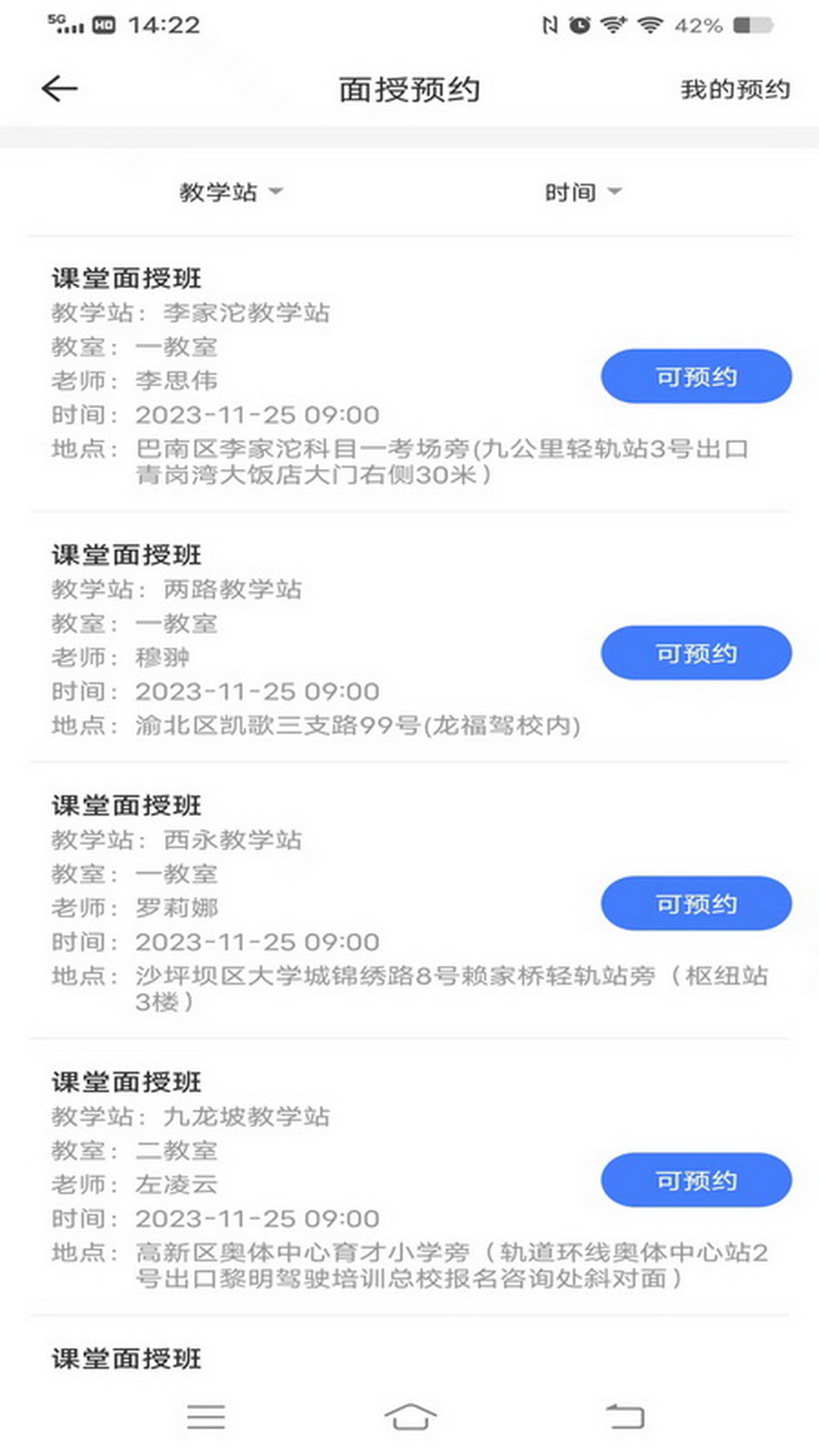Book the 两路教学站 class via 可预约

[695, 653]
